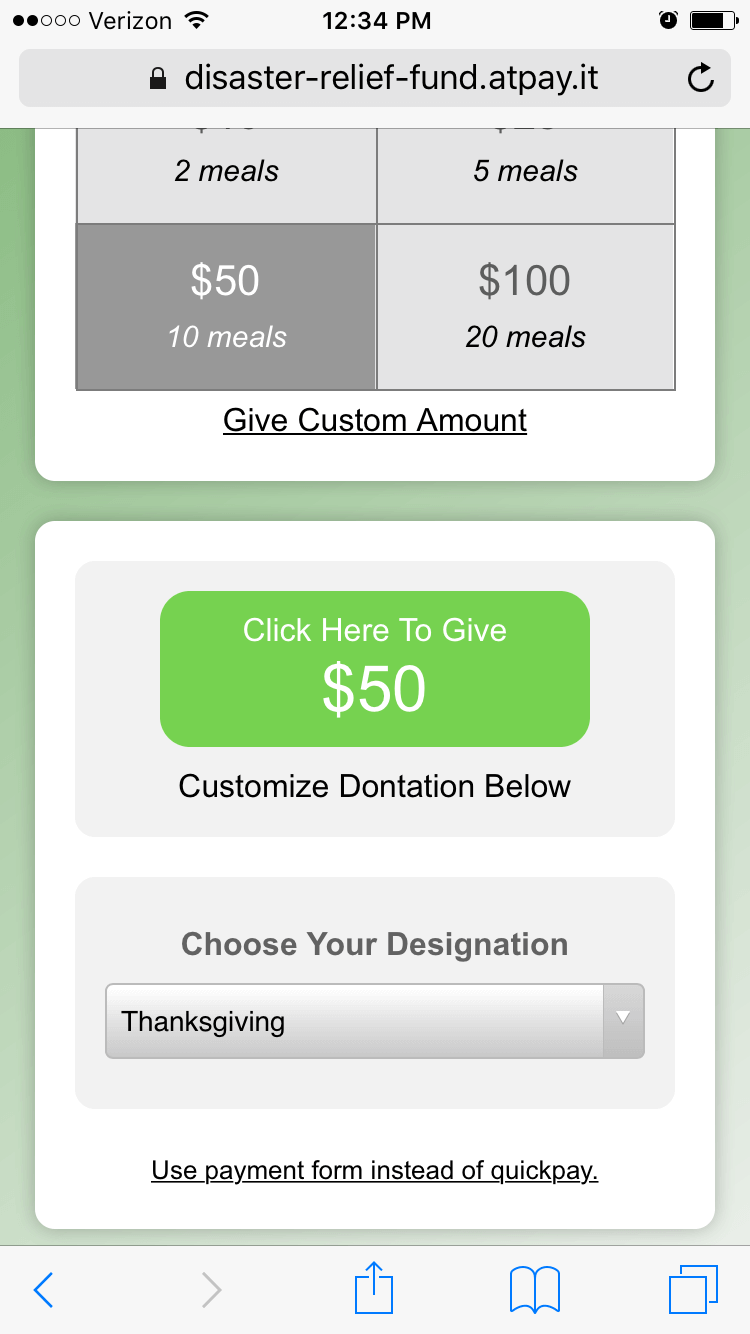Tap the disaster-relief-fund.atpay.it address bar
This screenshot has height=1334, width=750.
[375, 78]
